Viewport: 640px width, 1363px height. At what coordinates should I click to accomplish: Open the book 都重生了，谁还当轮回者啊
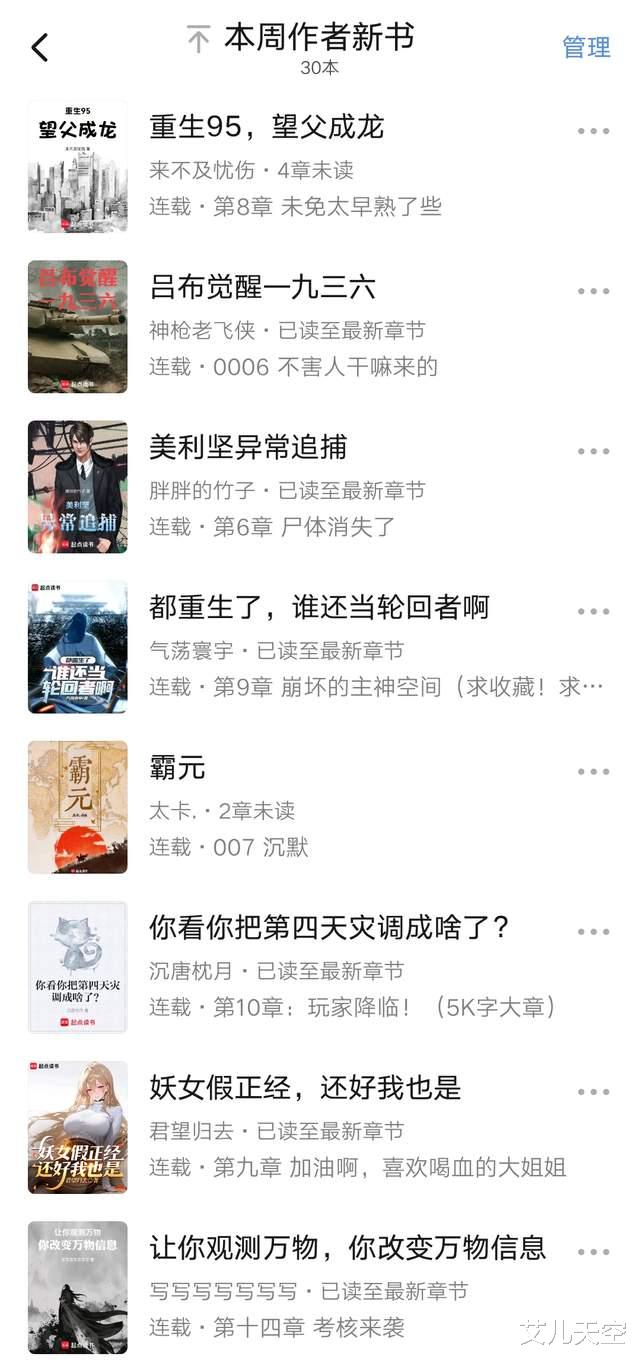coord(319,608)
